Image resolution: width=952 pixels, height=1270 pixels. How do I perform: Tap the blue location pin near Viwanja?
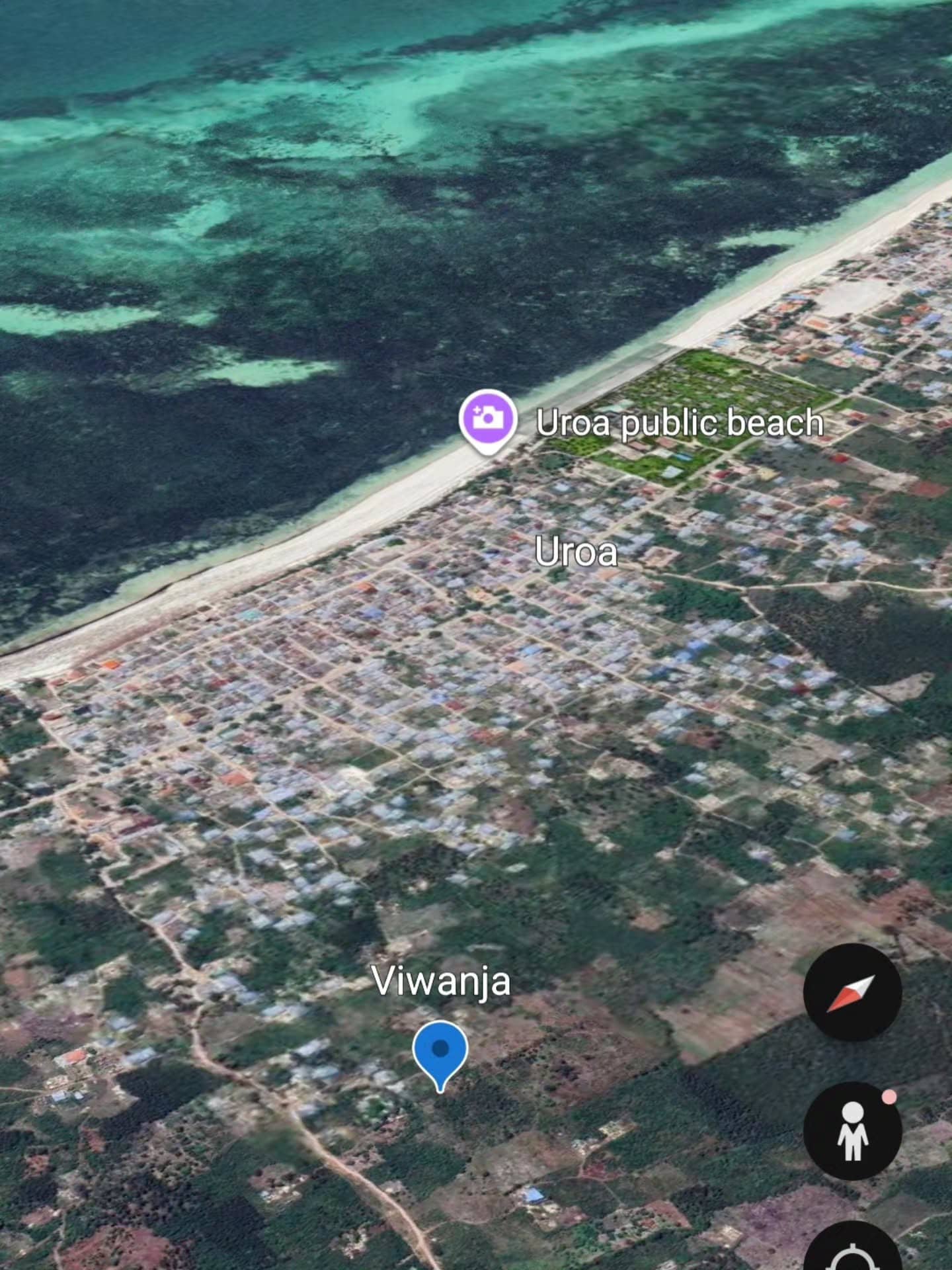[x=440, y=1051]
